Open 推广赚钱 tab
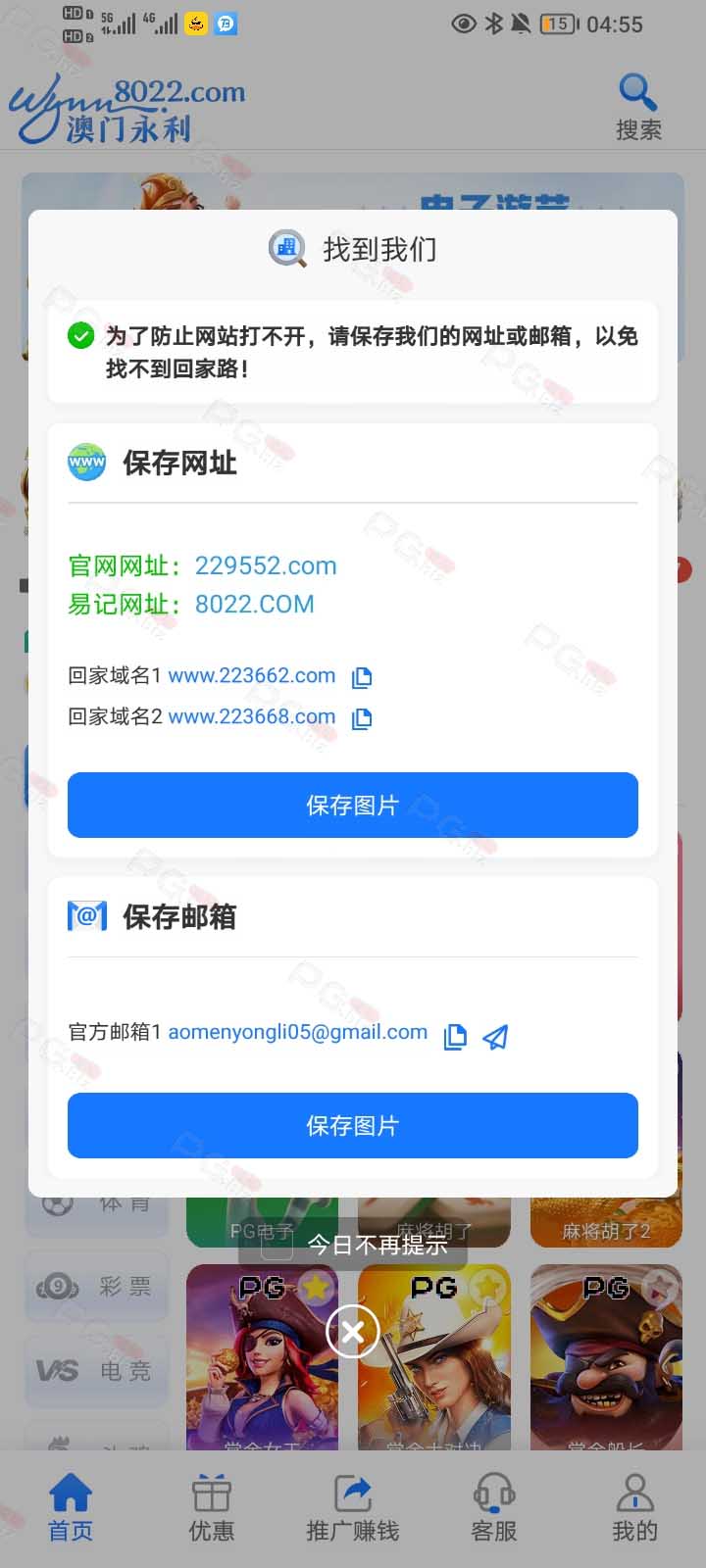This screenshot has height=1568, width=706. pyautogui.click(x=353, y=1508)
